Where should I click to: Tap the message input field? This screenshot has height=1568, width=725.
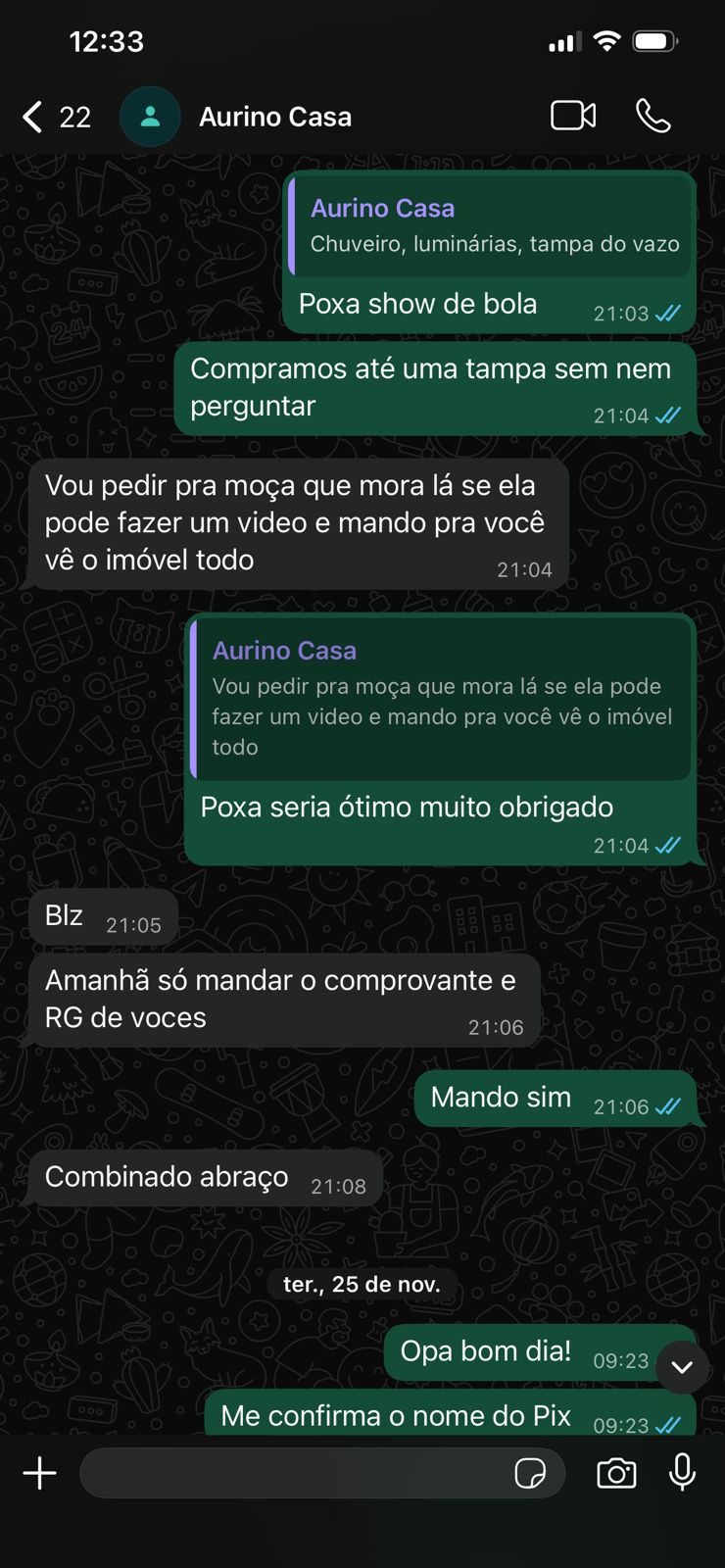[294, 1473]
